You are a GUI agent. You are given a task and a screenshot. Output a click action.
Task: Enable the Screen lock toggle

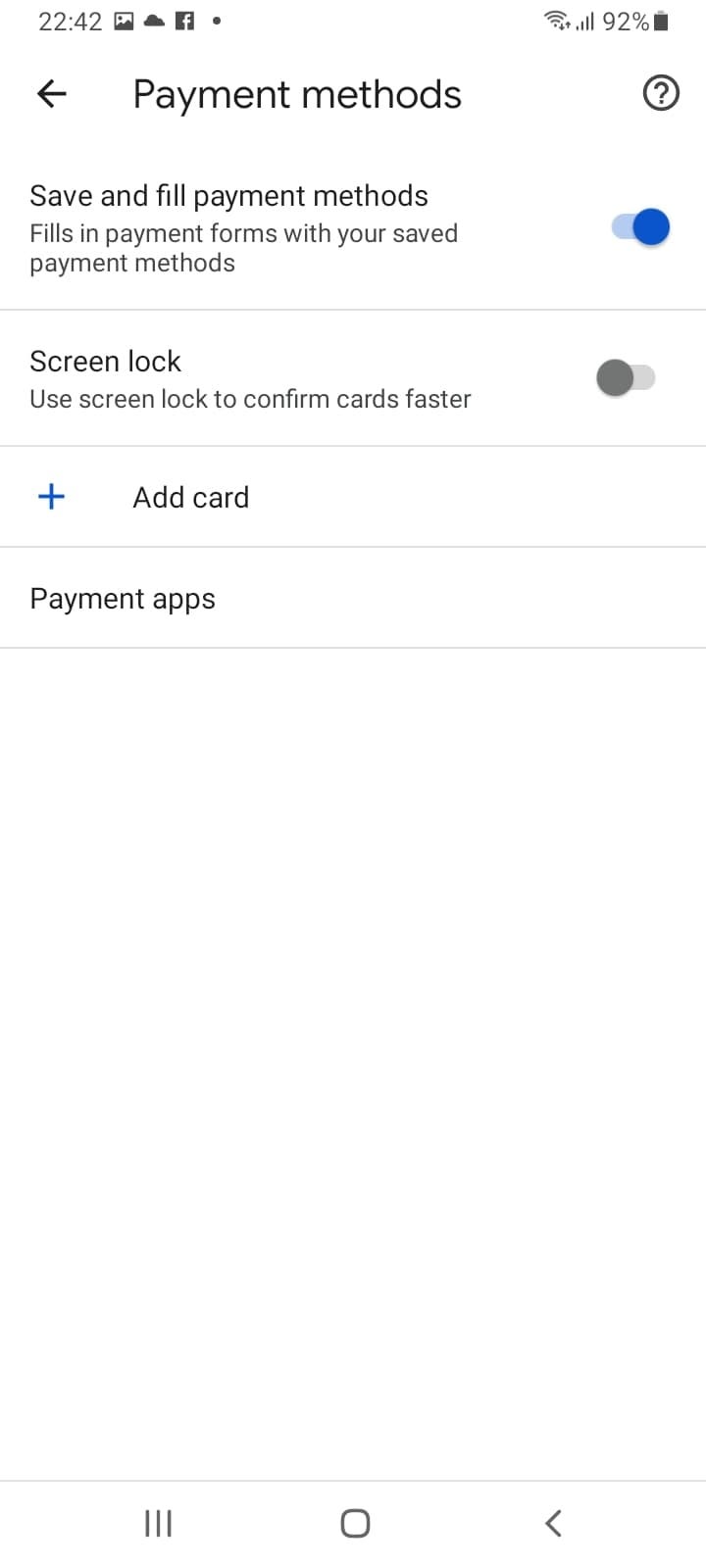click(x=627, y=377)
